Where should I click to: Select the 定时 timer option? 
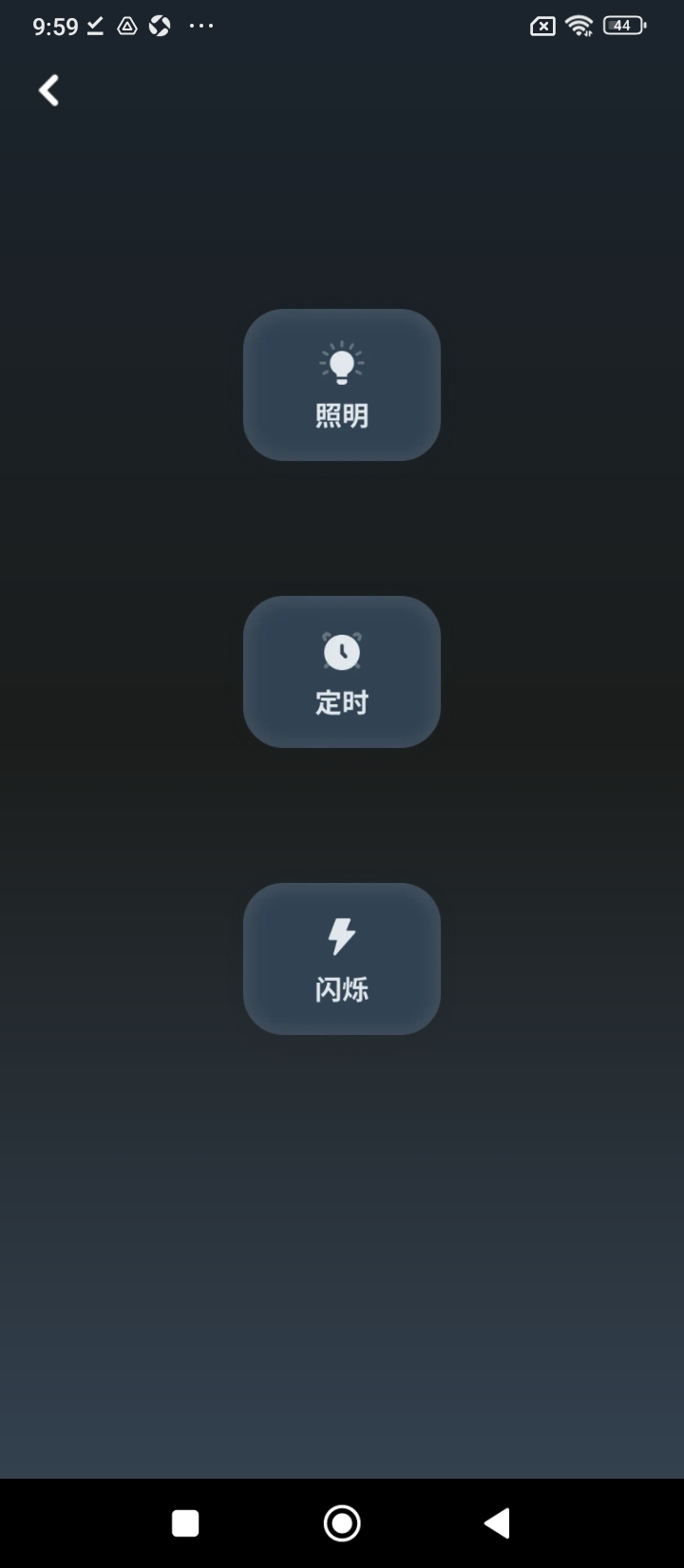342,672
